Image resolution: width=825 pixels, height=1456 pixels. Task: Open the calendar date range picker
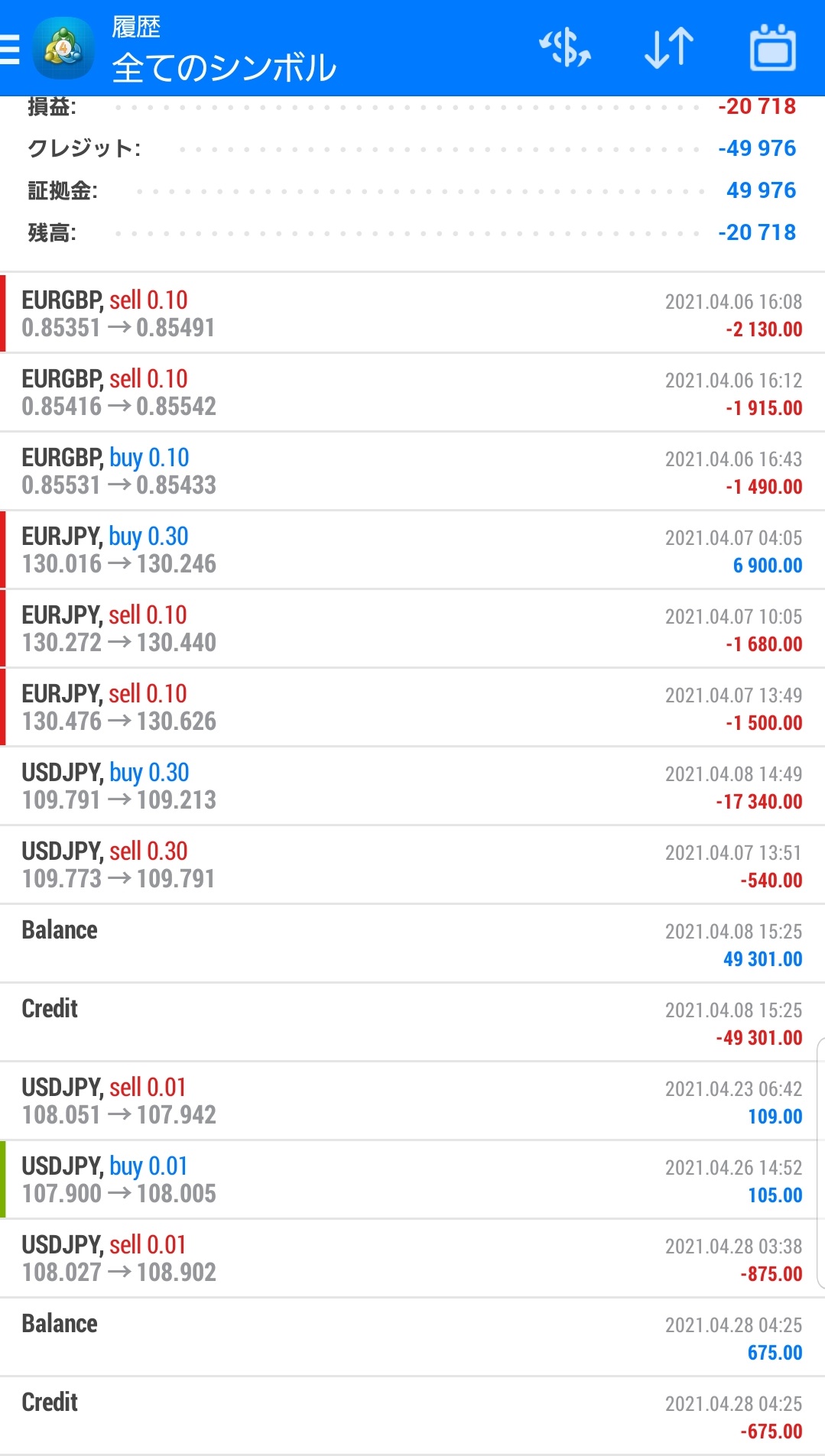tap(772, 48)
